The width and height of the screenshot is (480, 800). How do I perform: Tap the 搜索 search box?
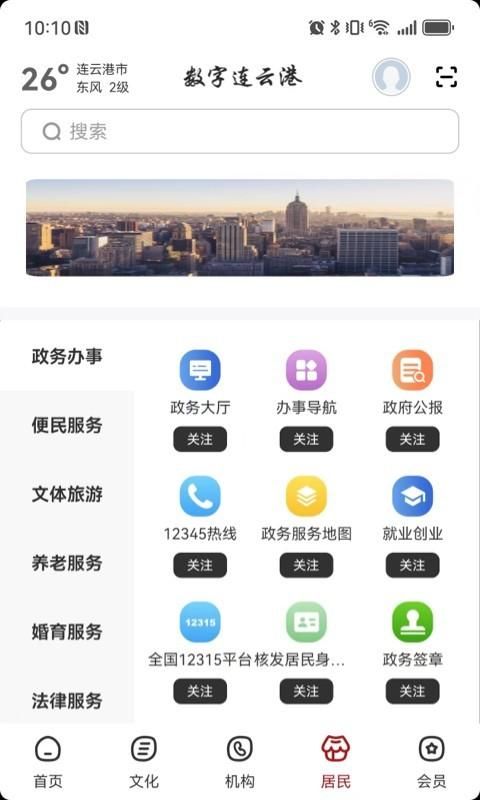[240, 131]
